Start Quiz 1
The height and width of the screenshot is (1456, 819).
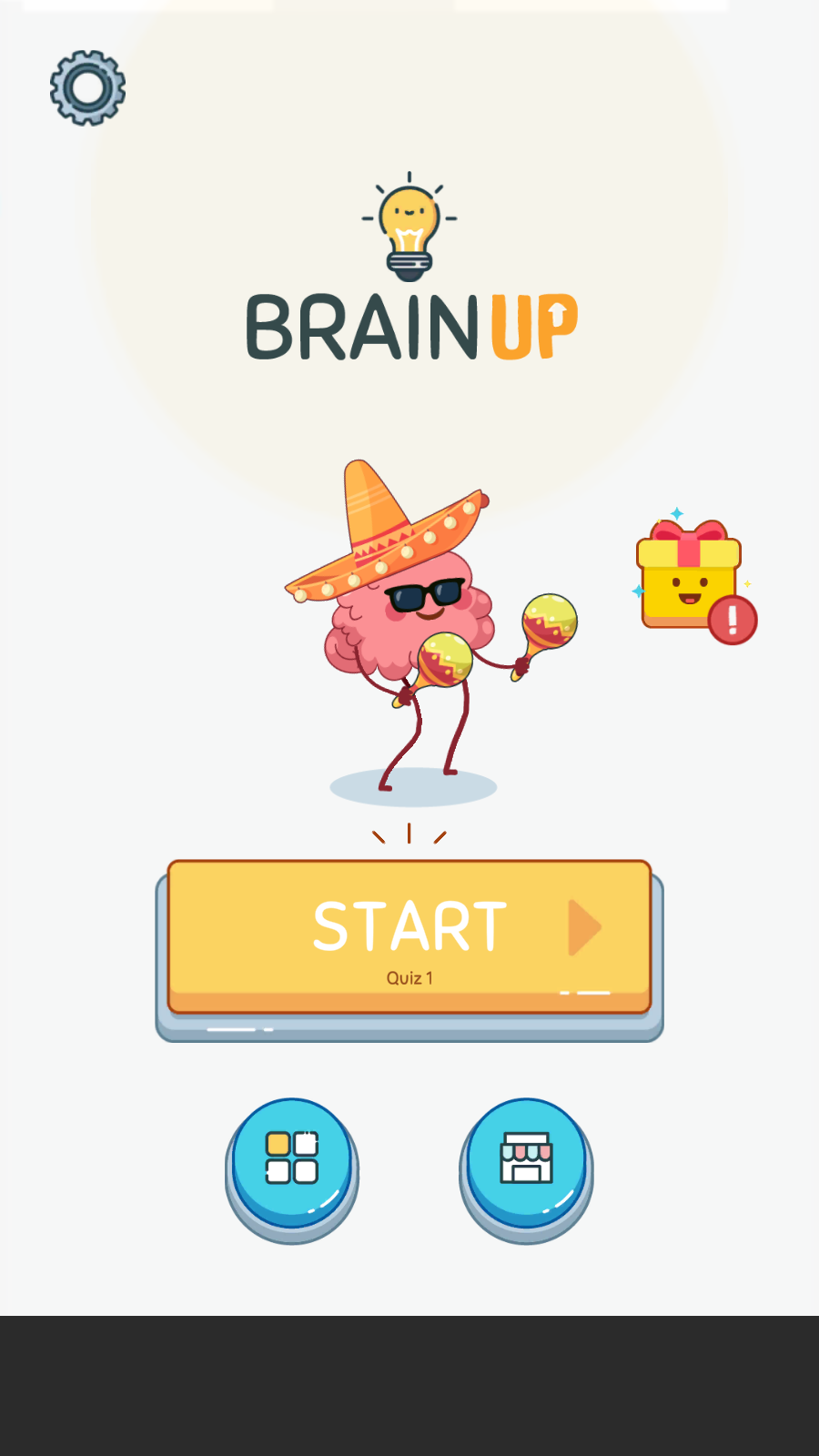(x=409, y=935)
